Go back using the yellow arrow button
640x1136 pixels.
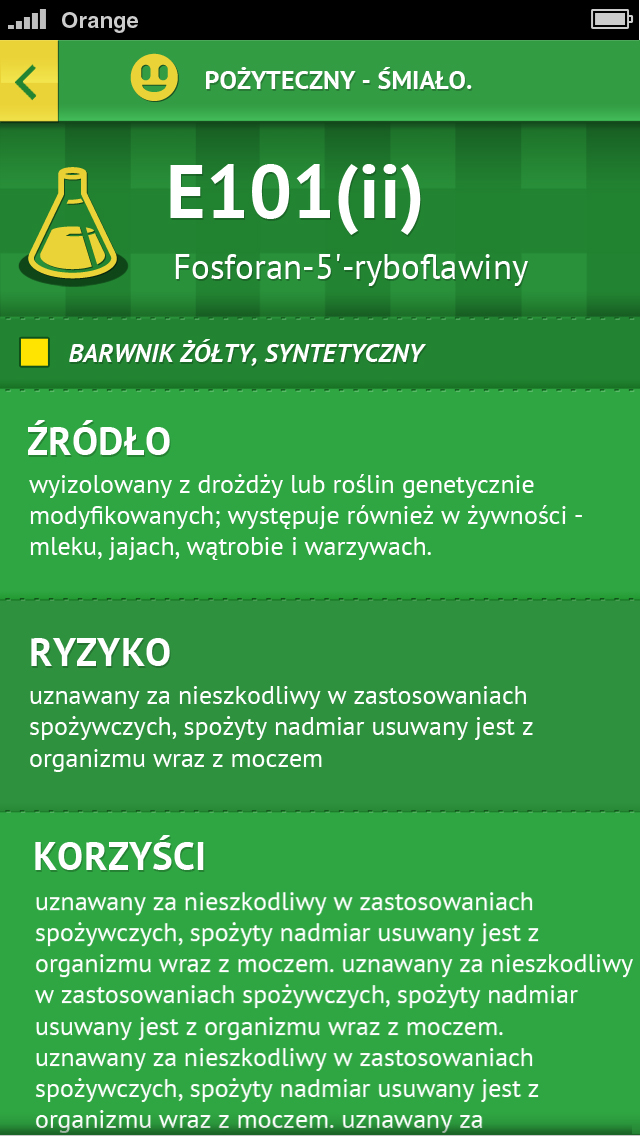[x=29, y=81]
